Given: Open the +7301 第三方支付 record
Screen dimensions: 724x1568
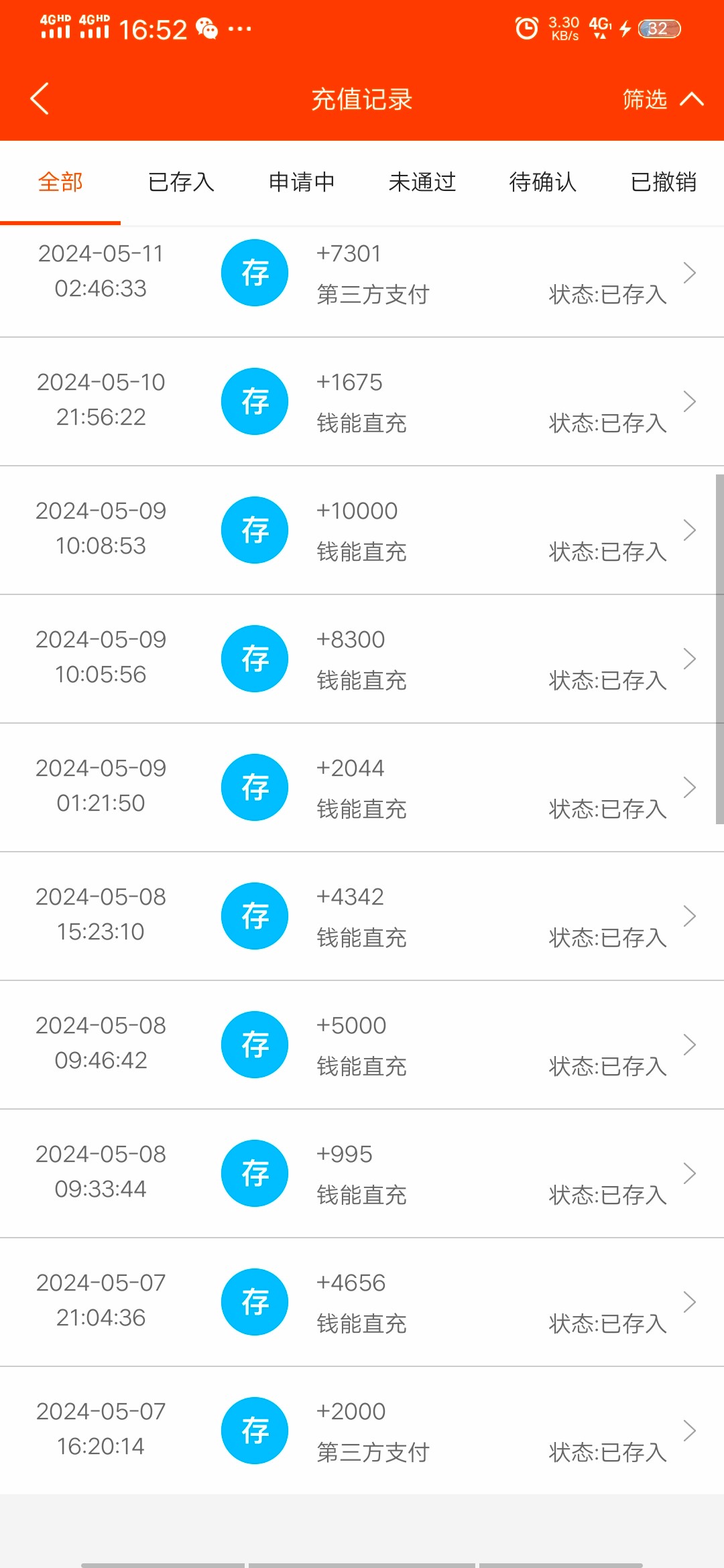Looking at the screenshot, I should pos(362,273).
